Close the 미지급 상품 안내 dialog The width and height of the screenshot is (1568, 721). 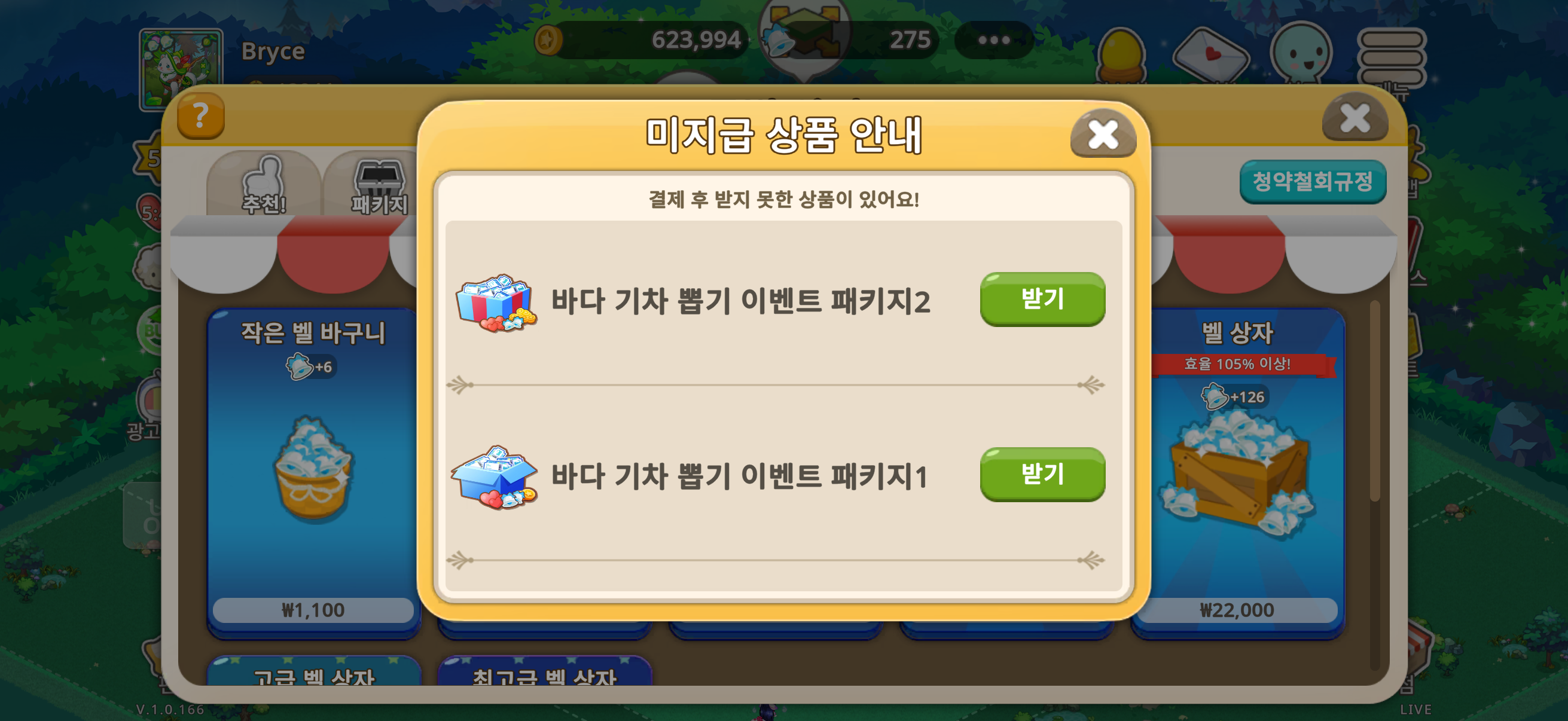pos(1102,134)
